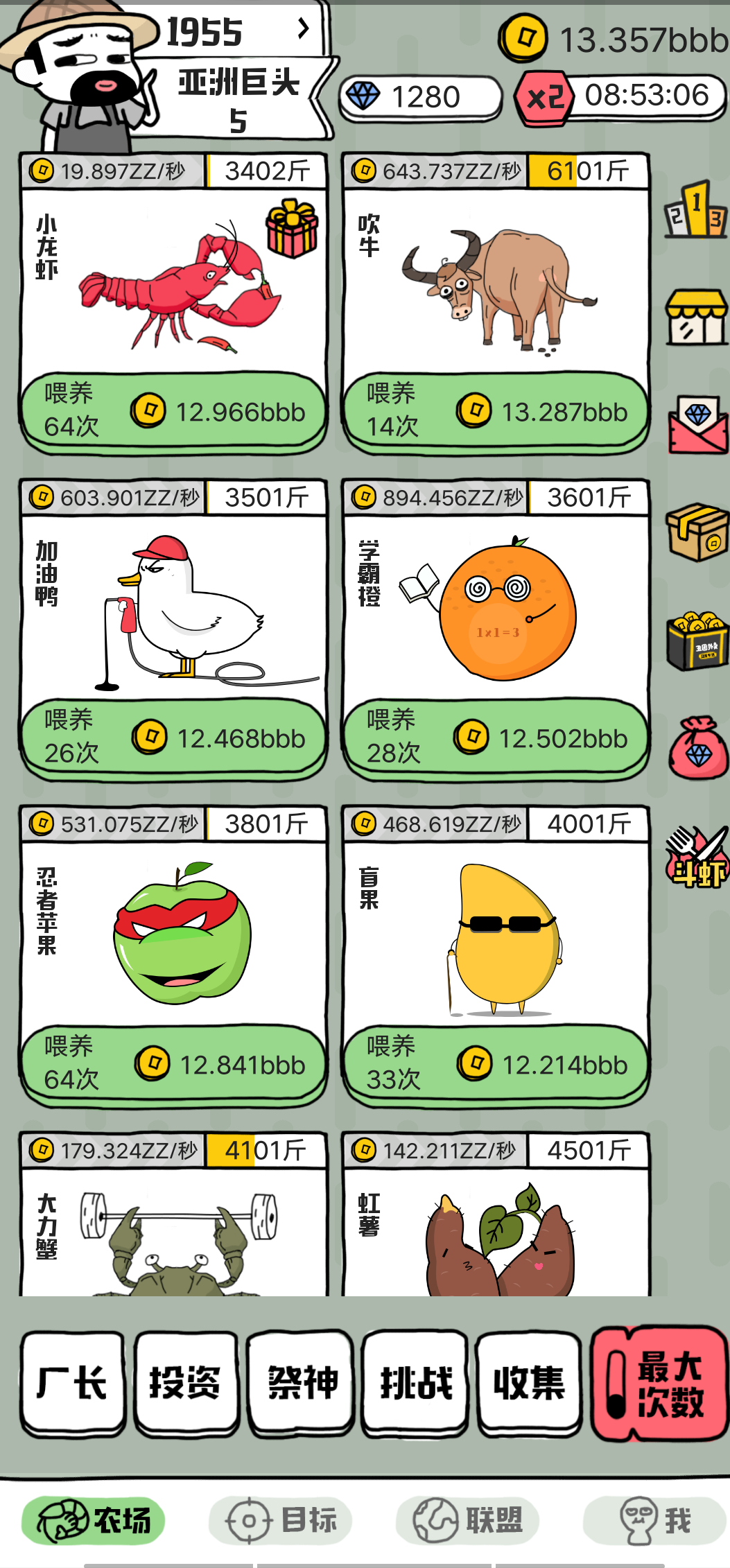Switch to the 目标 tab
730x1568 pixels.
click(x=281, y=1520)
